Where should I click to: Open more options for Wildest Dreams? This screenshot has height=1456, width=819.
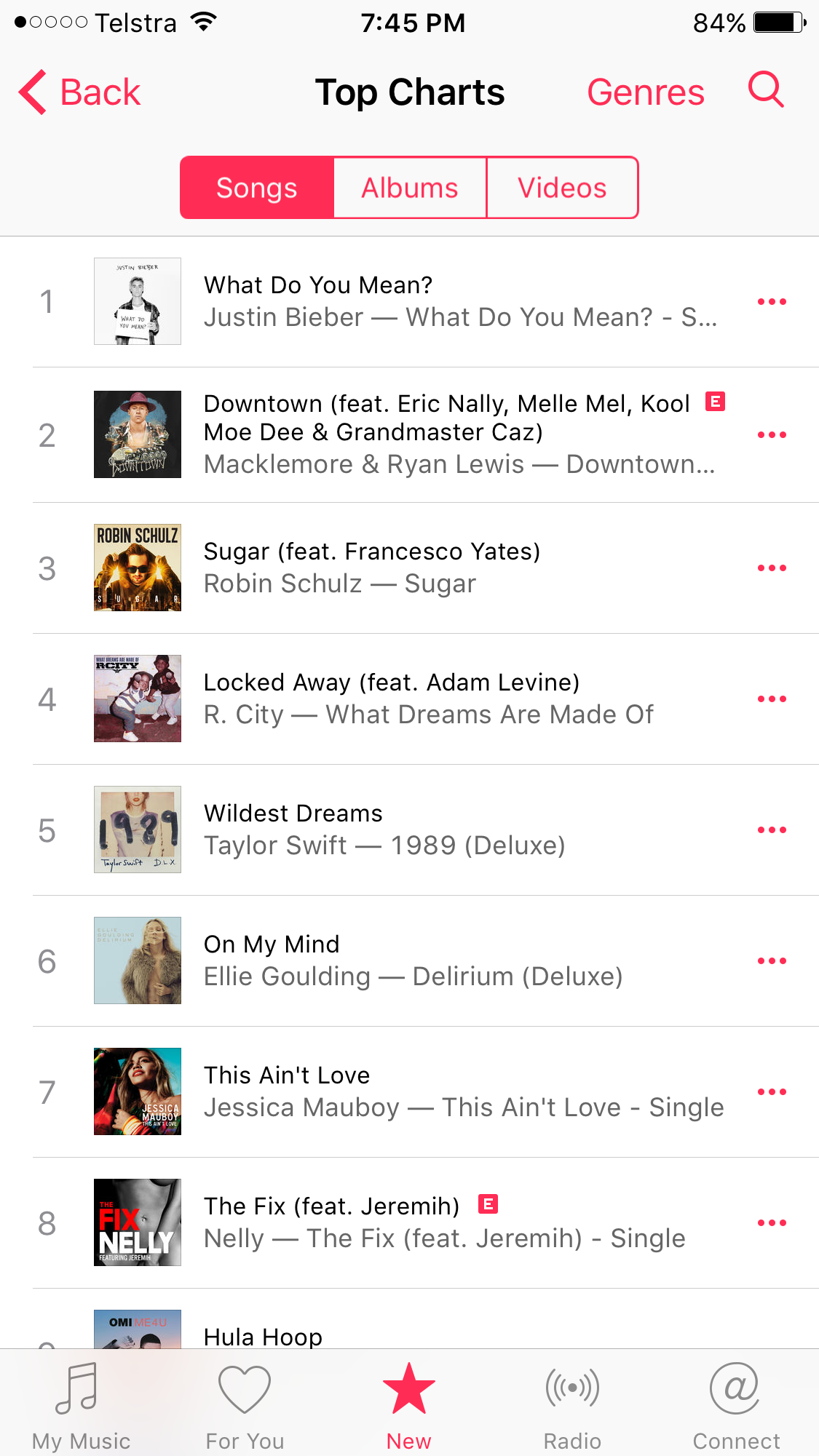[x=772, y=830]
